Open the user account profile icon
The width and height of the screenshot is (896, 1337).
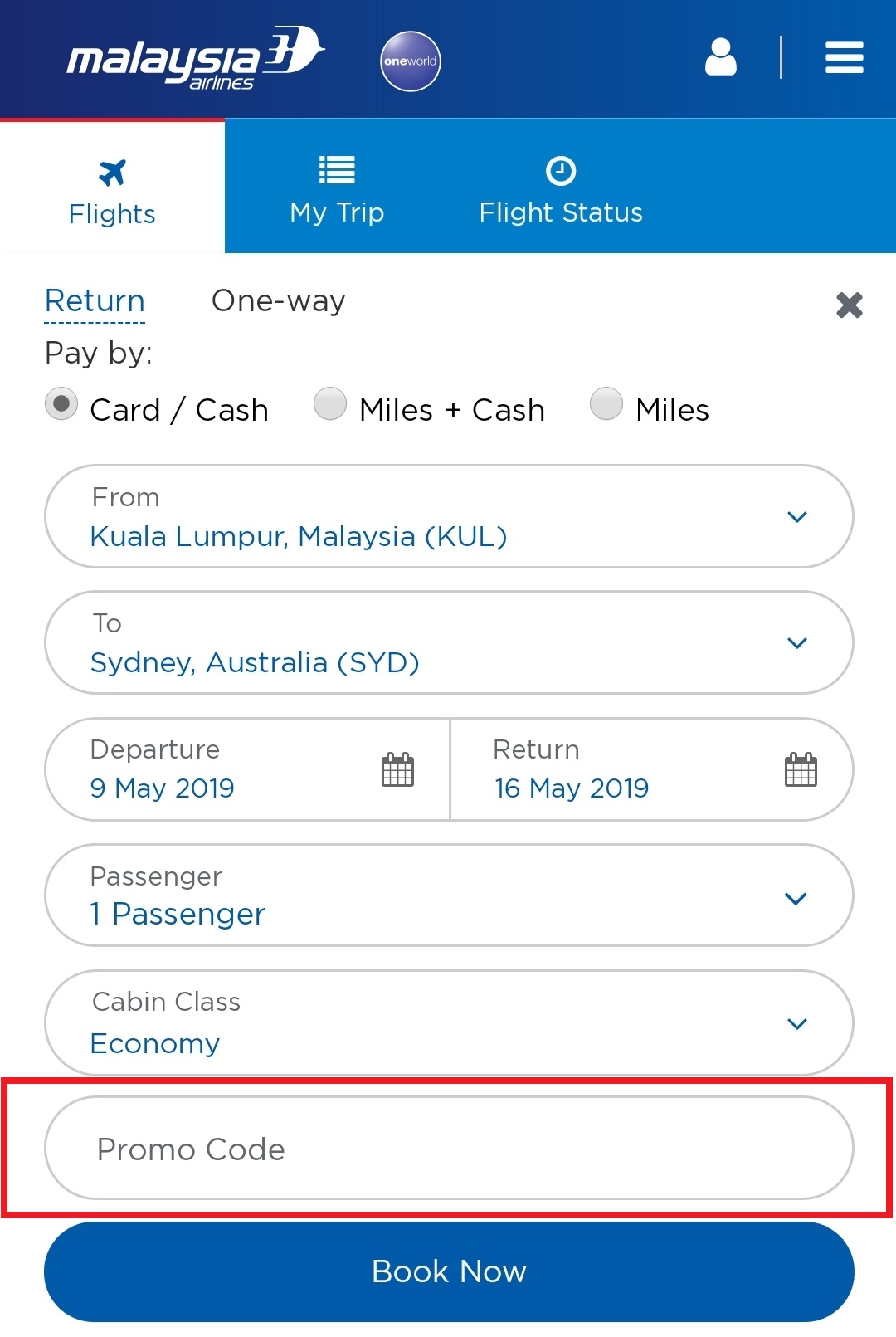720,58
